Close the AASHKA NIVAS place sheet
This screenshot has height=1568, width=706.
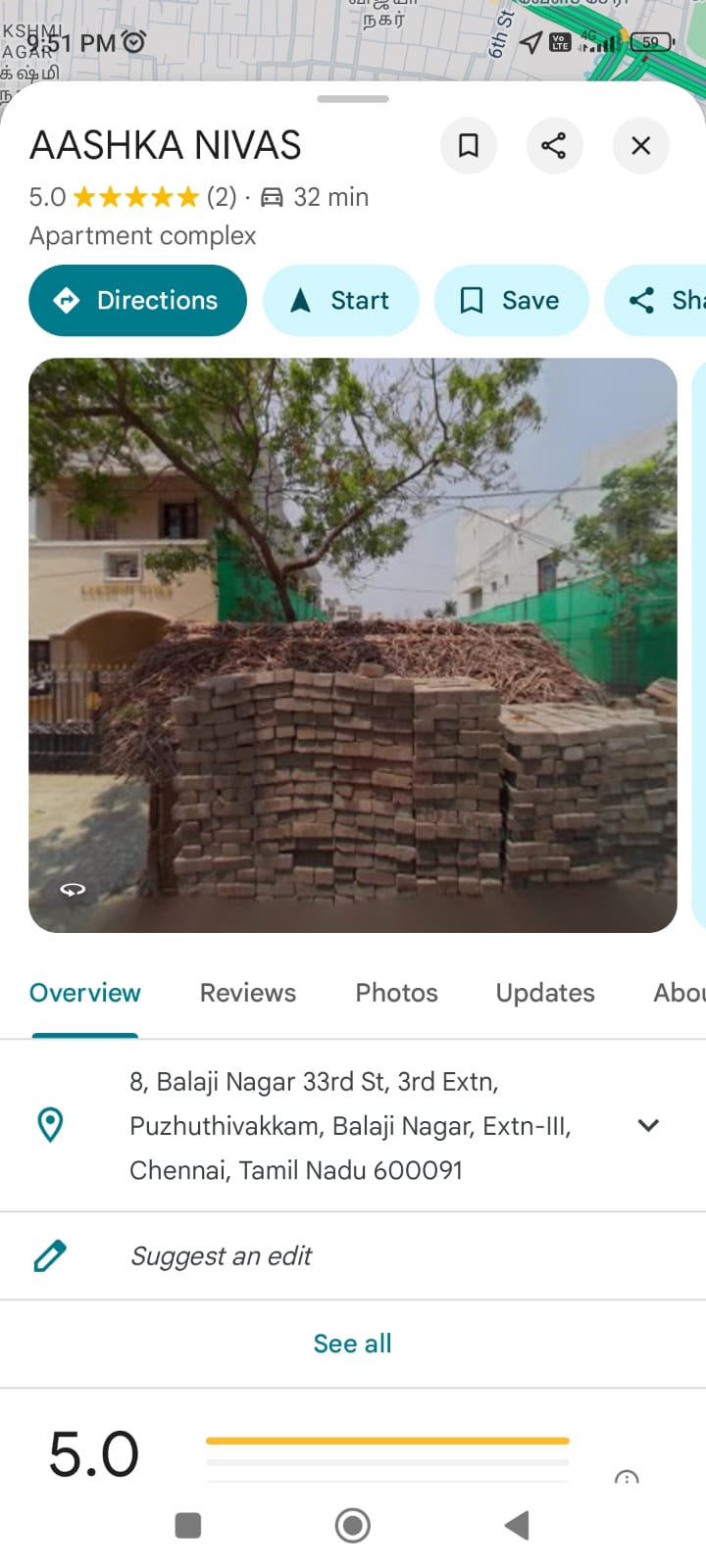point(640,146)
